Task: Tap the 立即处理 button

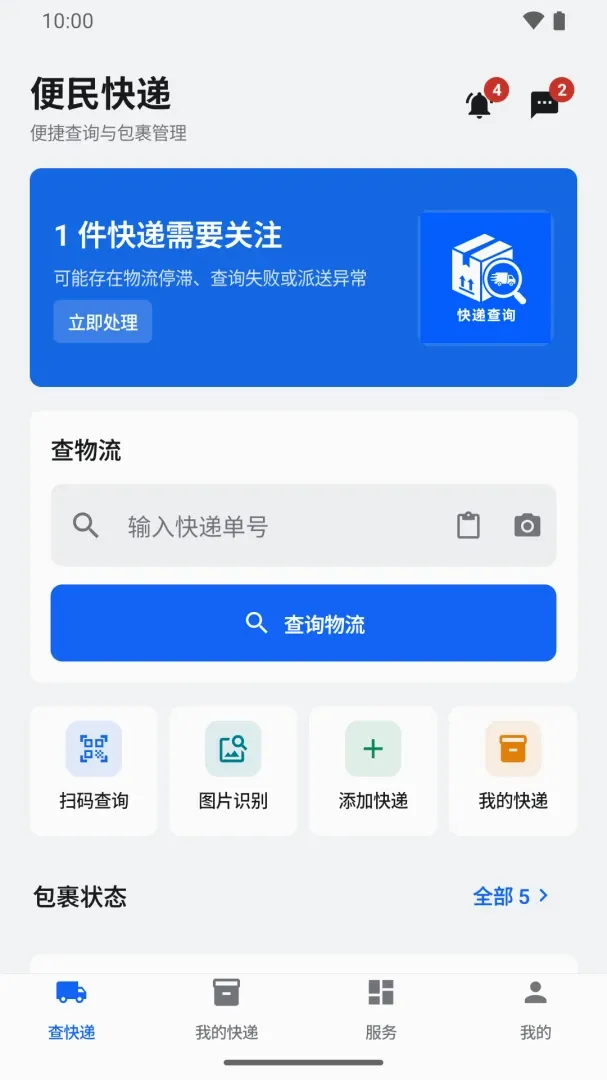Action: pos(103,322)
